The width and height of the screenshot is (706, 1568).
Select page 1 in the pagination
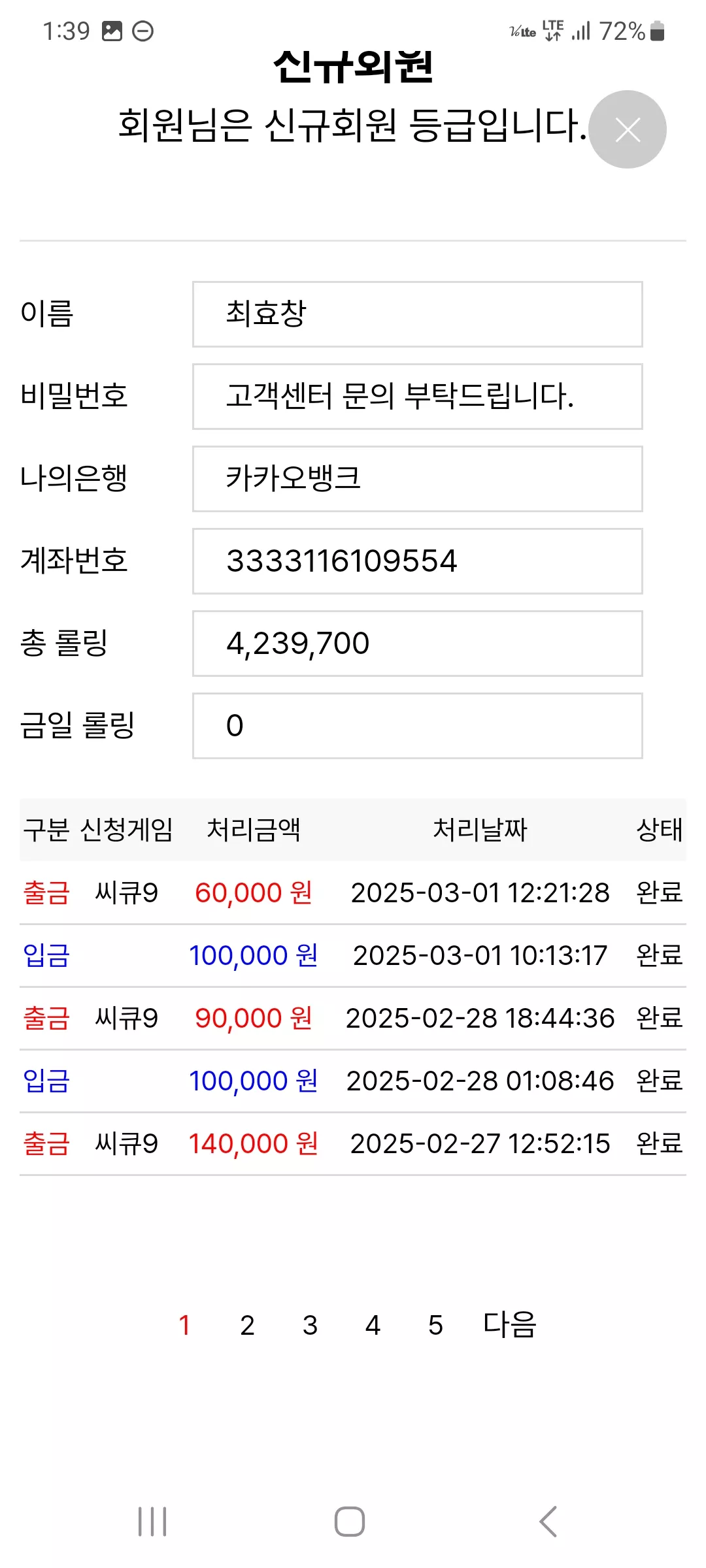point(184,1326)
